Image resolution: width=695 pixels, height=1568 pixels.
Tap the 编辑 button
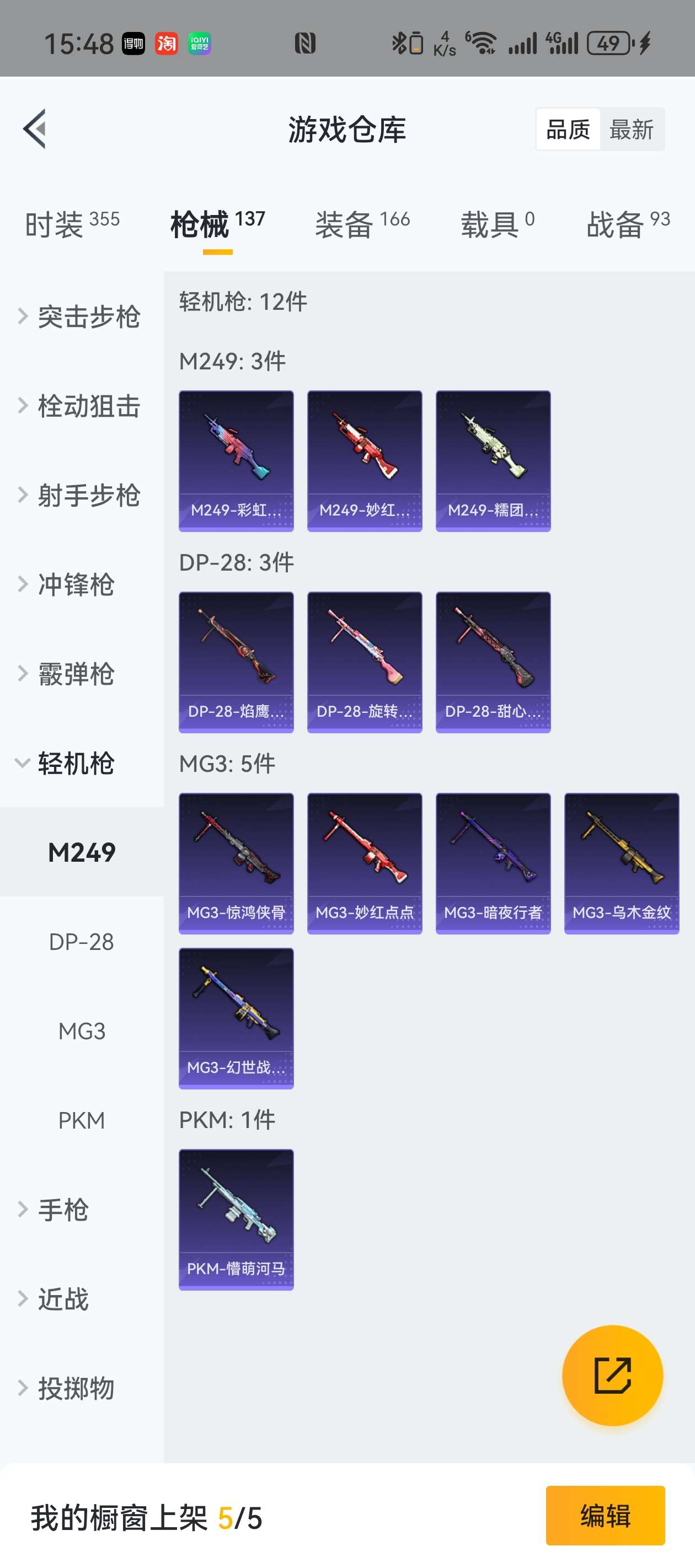pyautogui.click(x=605, y=1515)
